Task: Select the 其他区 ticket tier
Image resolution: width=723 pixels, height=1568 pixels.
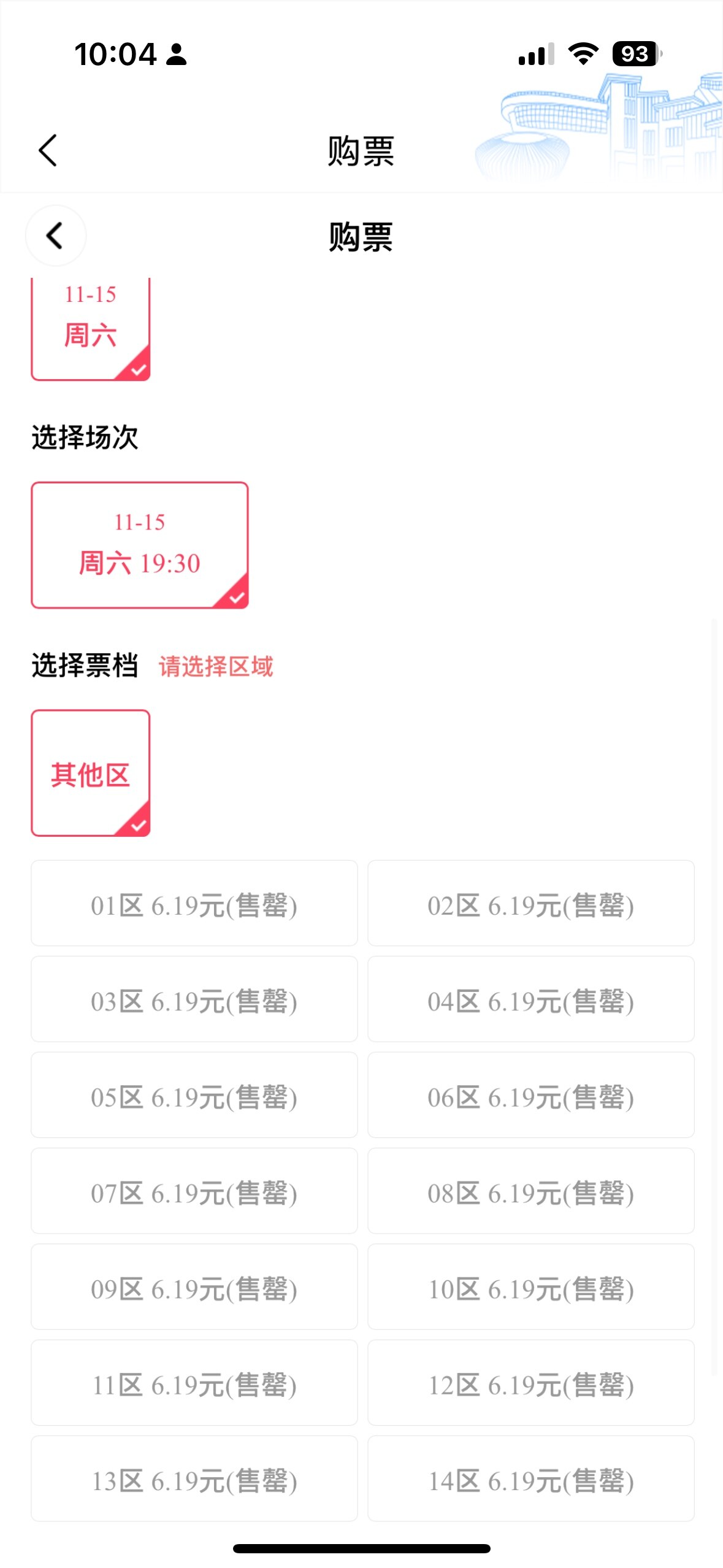Action: 91,773
